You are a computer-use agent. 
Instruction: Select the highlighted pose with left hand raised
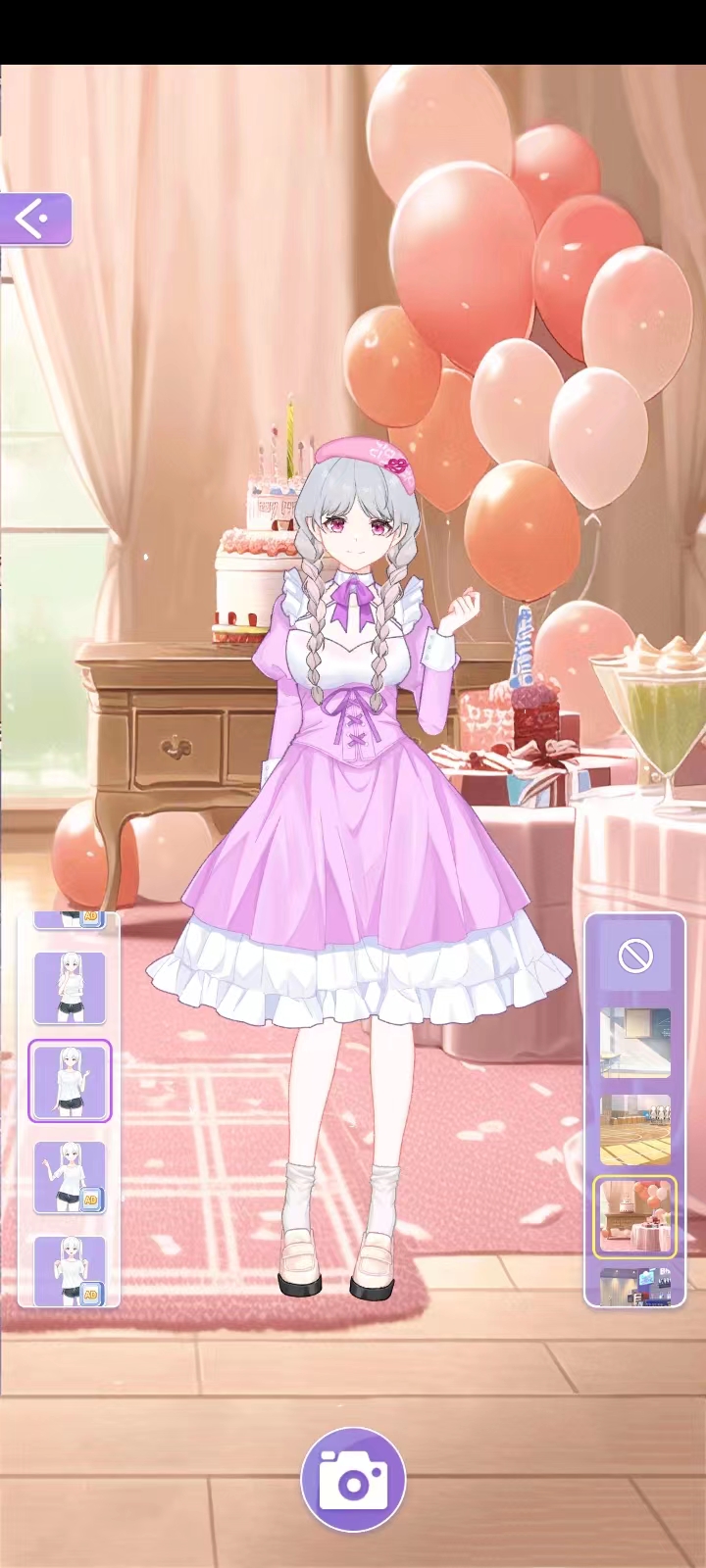pos(70,1081)
